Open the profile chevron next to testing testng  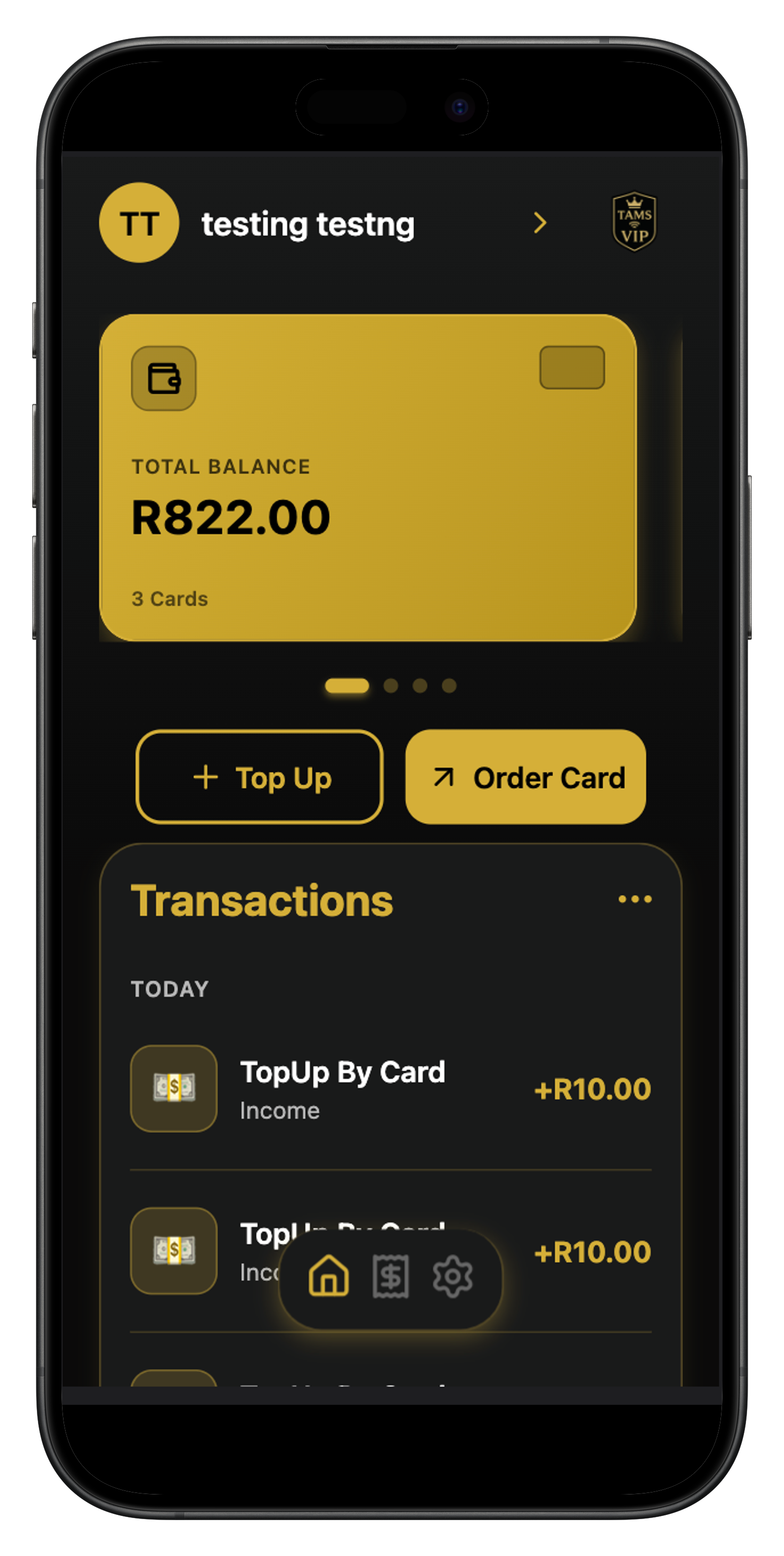pyautogui.click(x=540, y=223)
